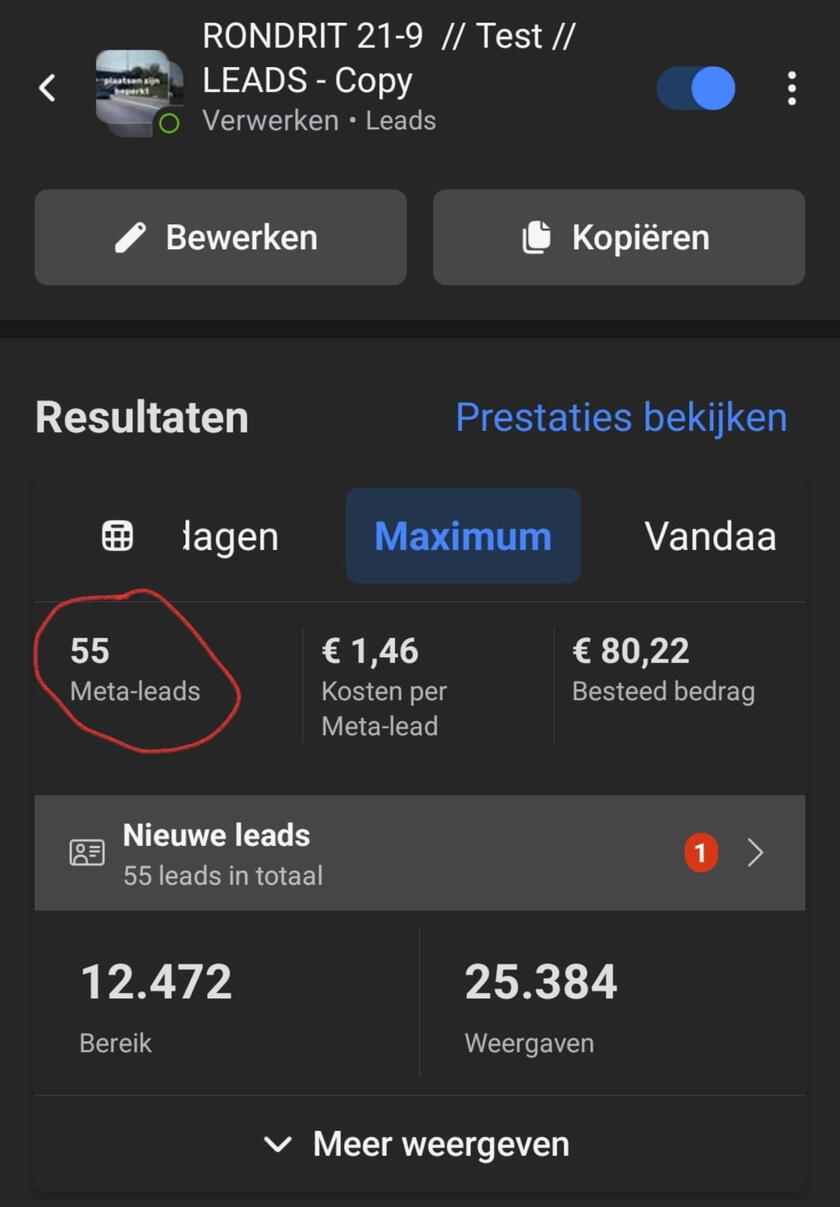Go back with the arrow icon
Image resolution: width=840 pixels, height=1207 pixels.
click(47, 88)
